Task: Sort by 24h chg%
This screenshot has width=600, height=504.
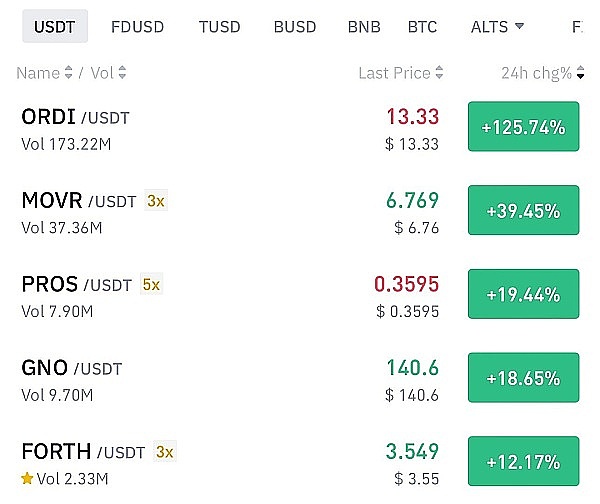Action: [x=541, y=73]
